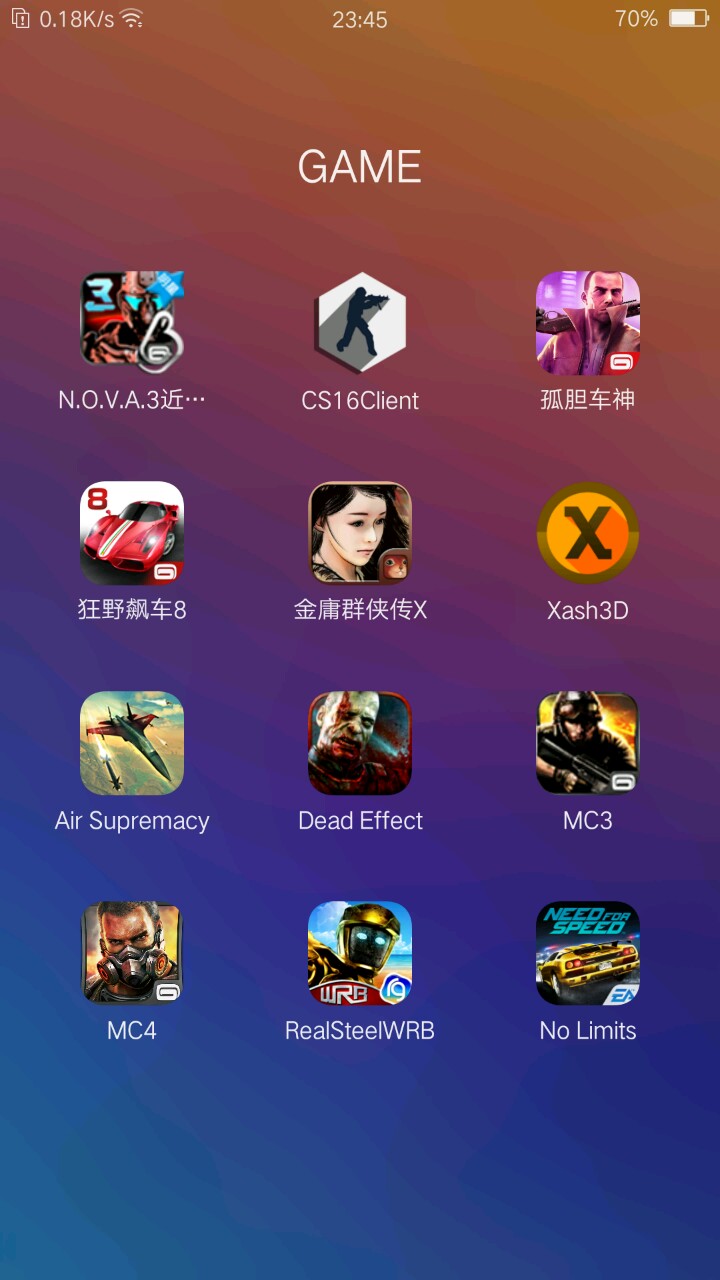This screenshot has height=1280, width=720.
Task: Launch CS16Client app
Action: pyautogui.click(x=360, y=322)
